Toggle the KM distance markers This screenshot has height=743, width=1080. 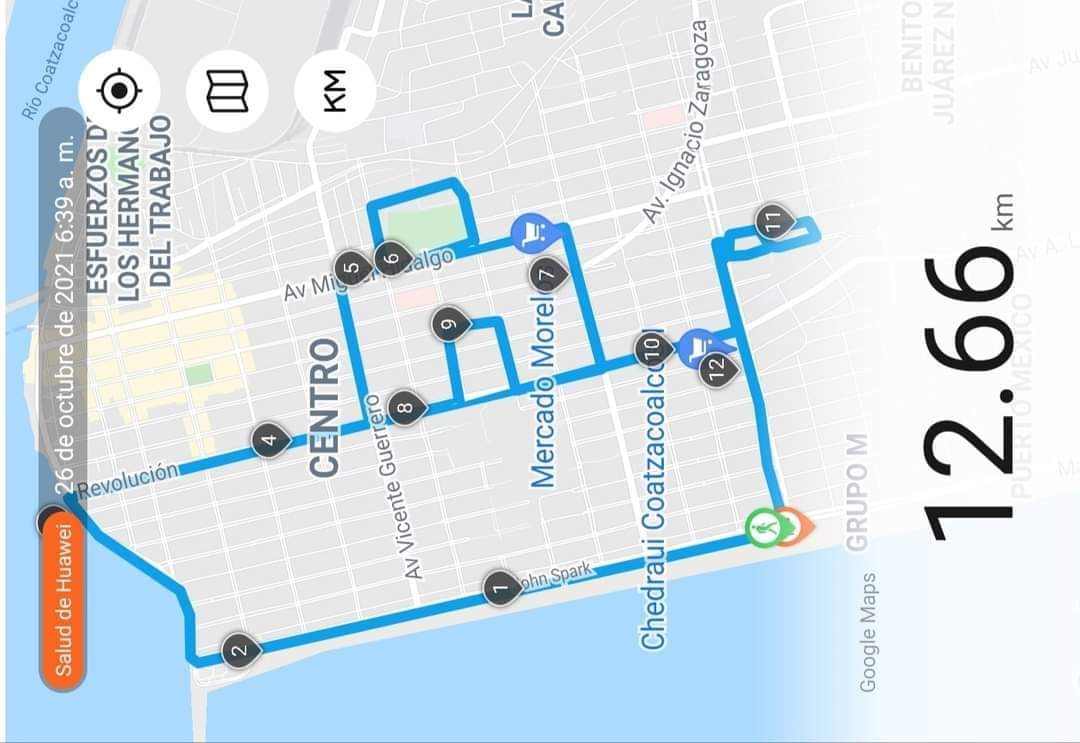tap(334, 91)
